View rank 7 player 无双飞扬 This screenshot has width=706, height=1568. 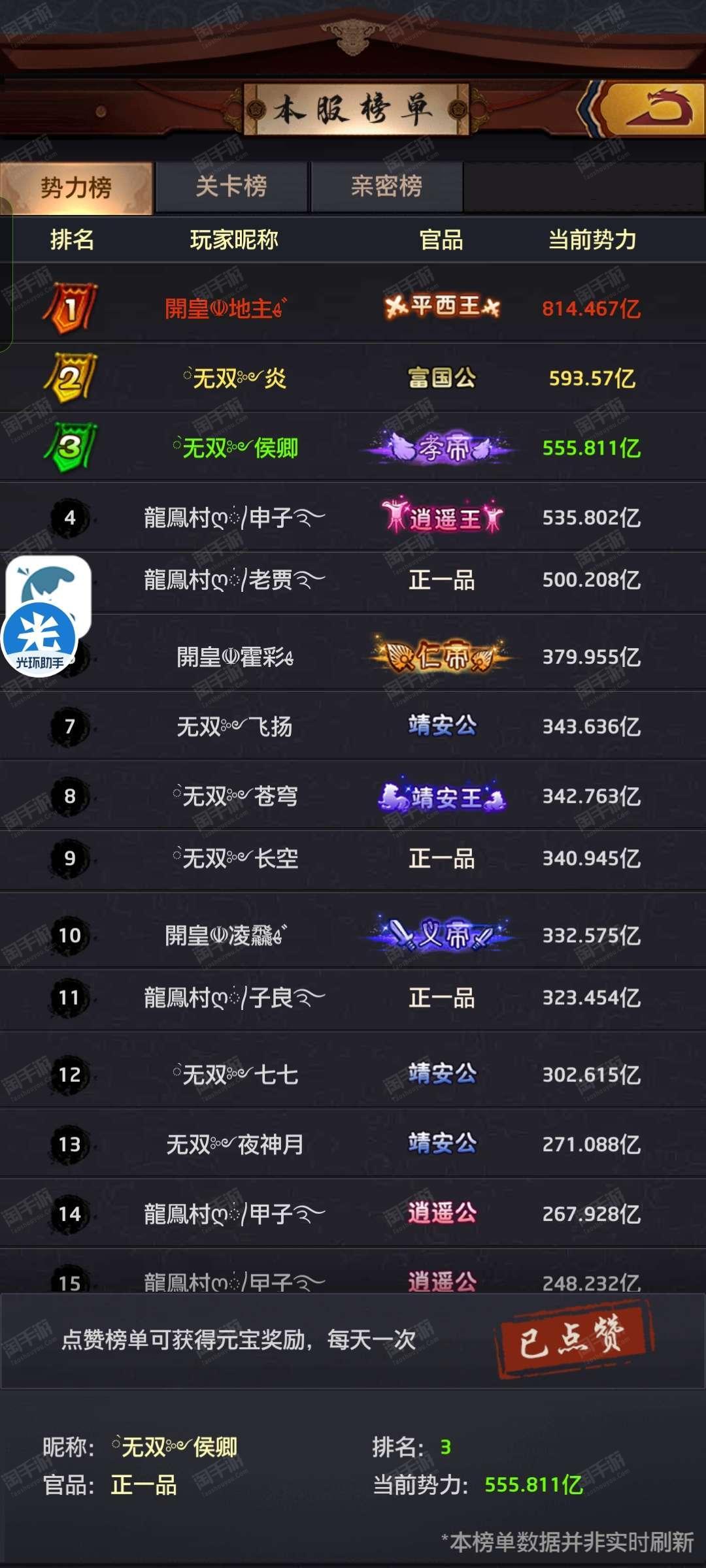click(x=234, y=727)
